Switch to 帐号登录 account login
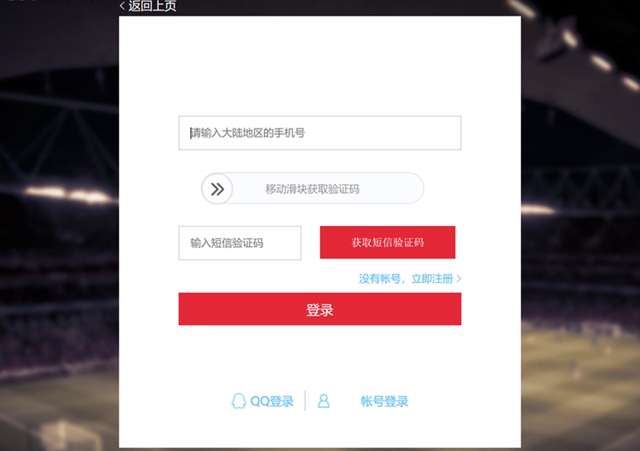The width and height of the screenshot is (640, 451). pos(383,402)
